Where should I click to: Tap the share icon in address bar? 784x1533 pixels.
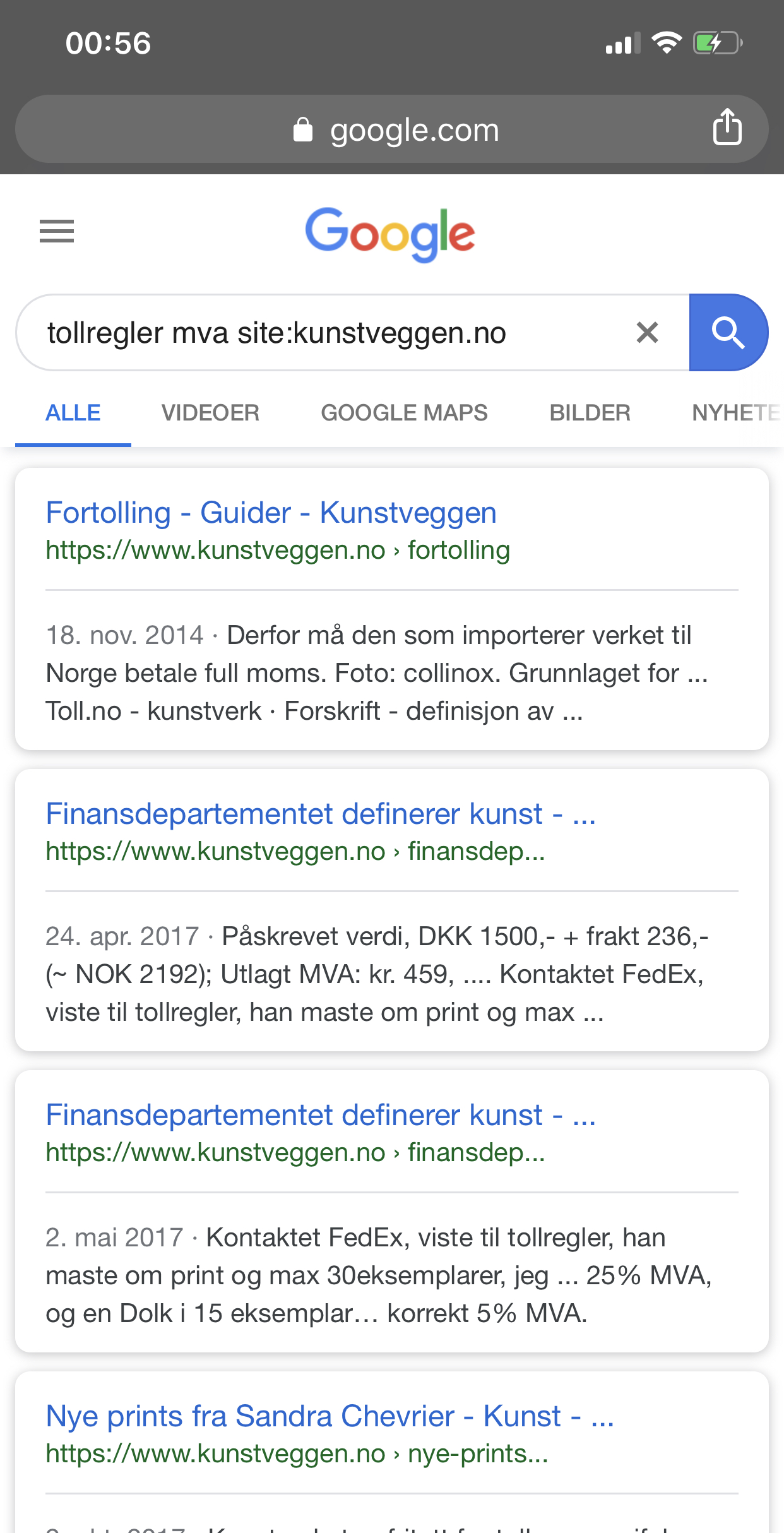(727, 128)
